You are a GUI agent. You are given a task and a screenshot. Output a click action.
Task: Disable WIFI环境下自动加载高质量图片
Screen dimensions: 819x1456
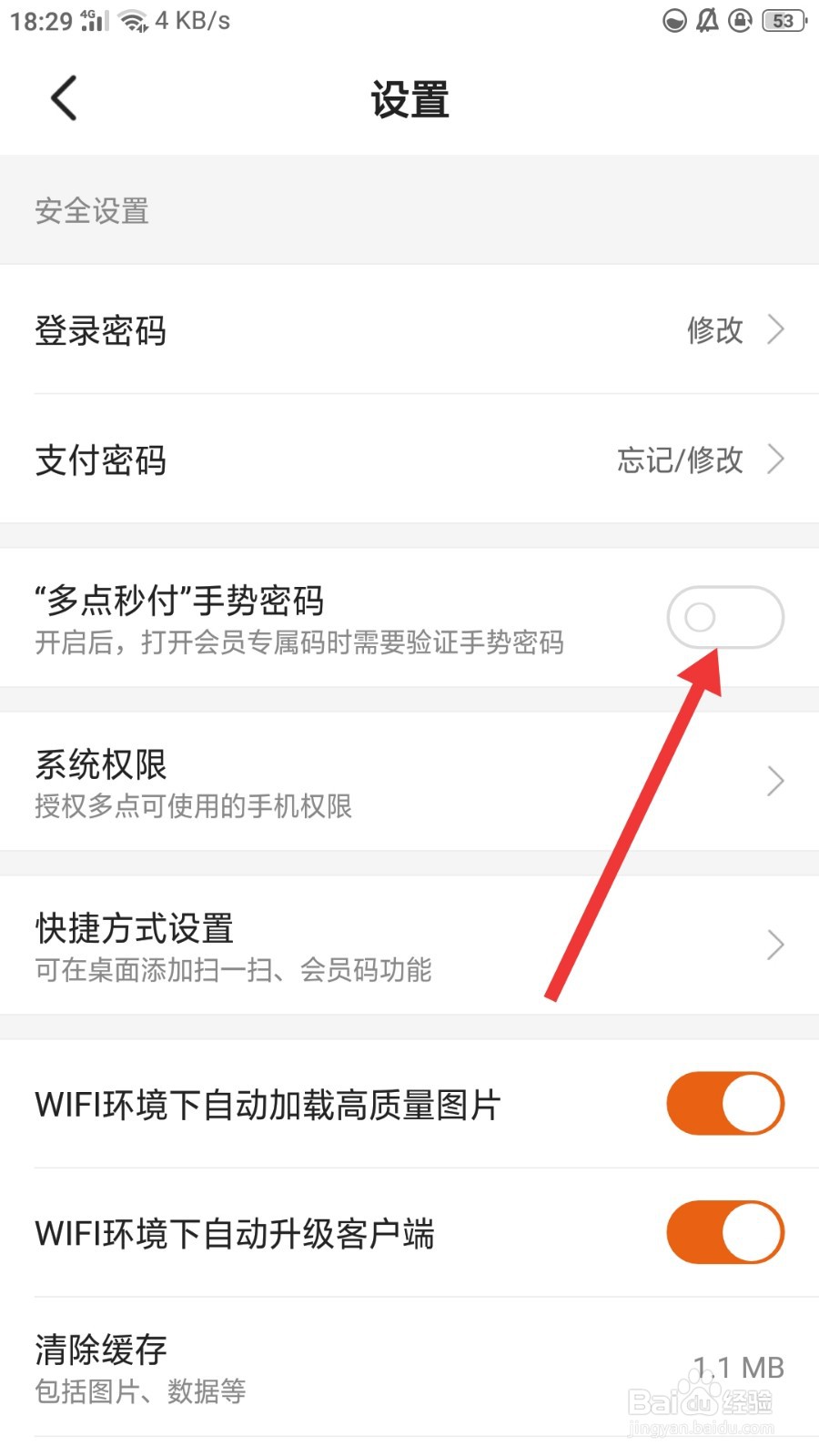tap(723, 1103)
